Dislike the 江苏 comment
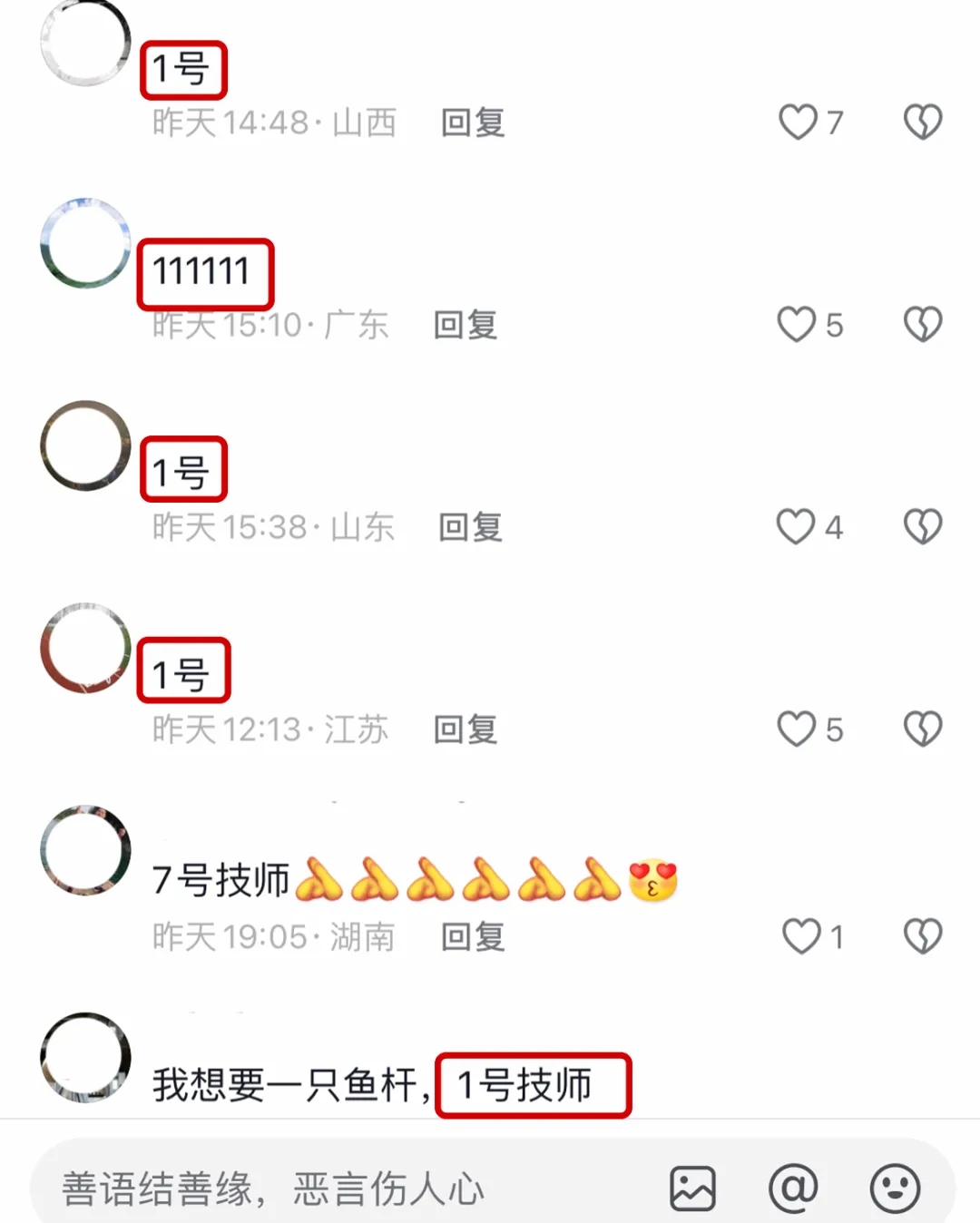The width and height of the screenshot is (980, 1223). click(923, 729)
